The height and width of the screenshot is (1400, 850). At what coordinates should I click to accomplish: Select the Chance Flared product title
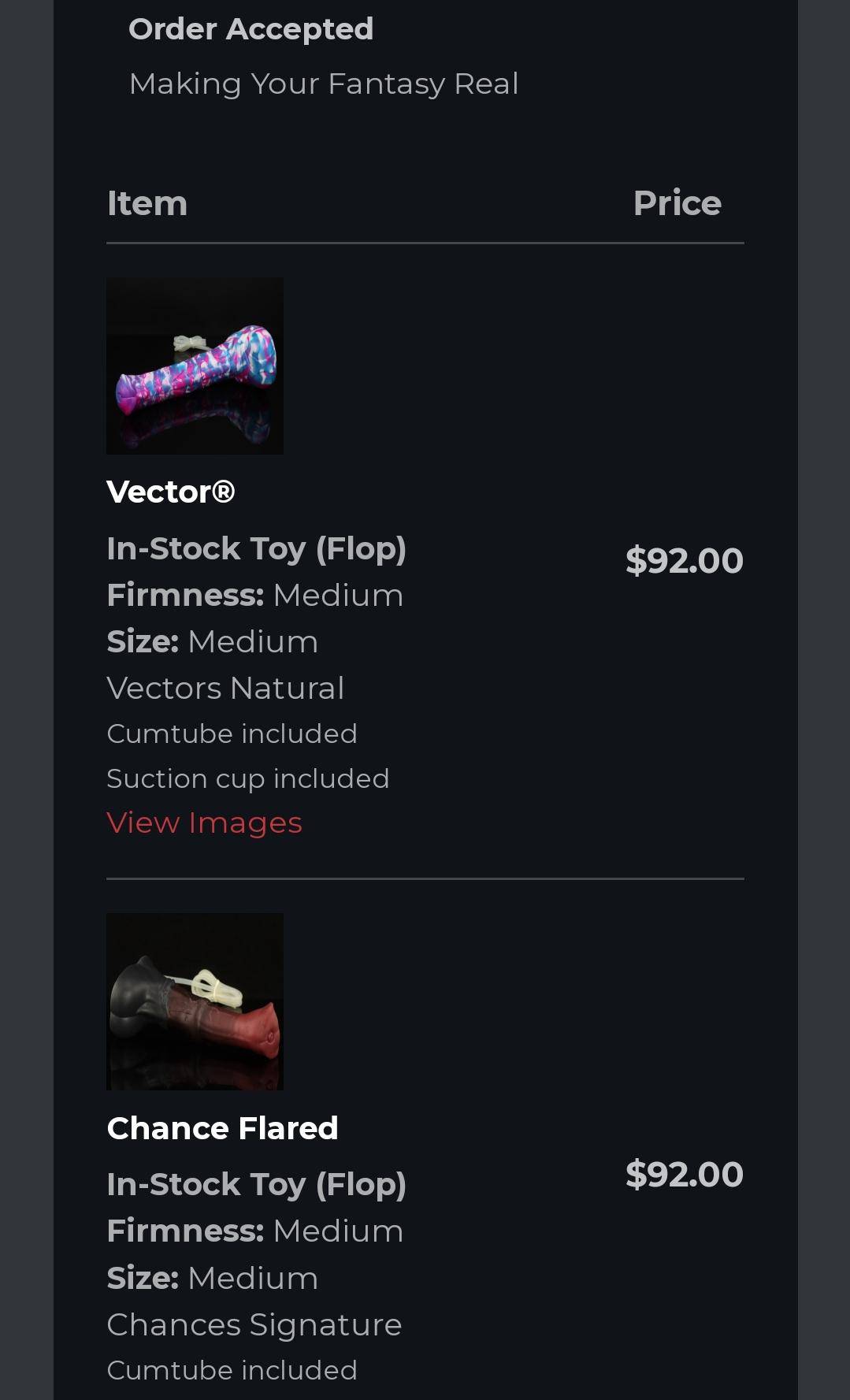click(222, 1127)
